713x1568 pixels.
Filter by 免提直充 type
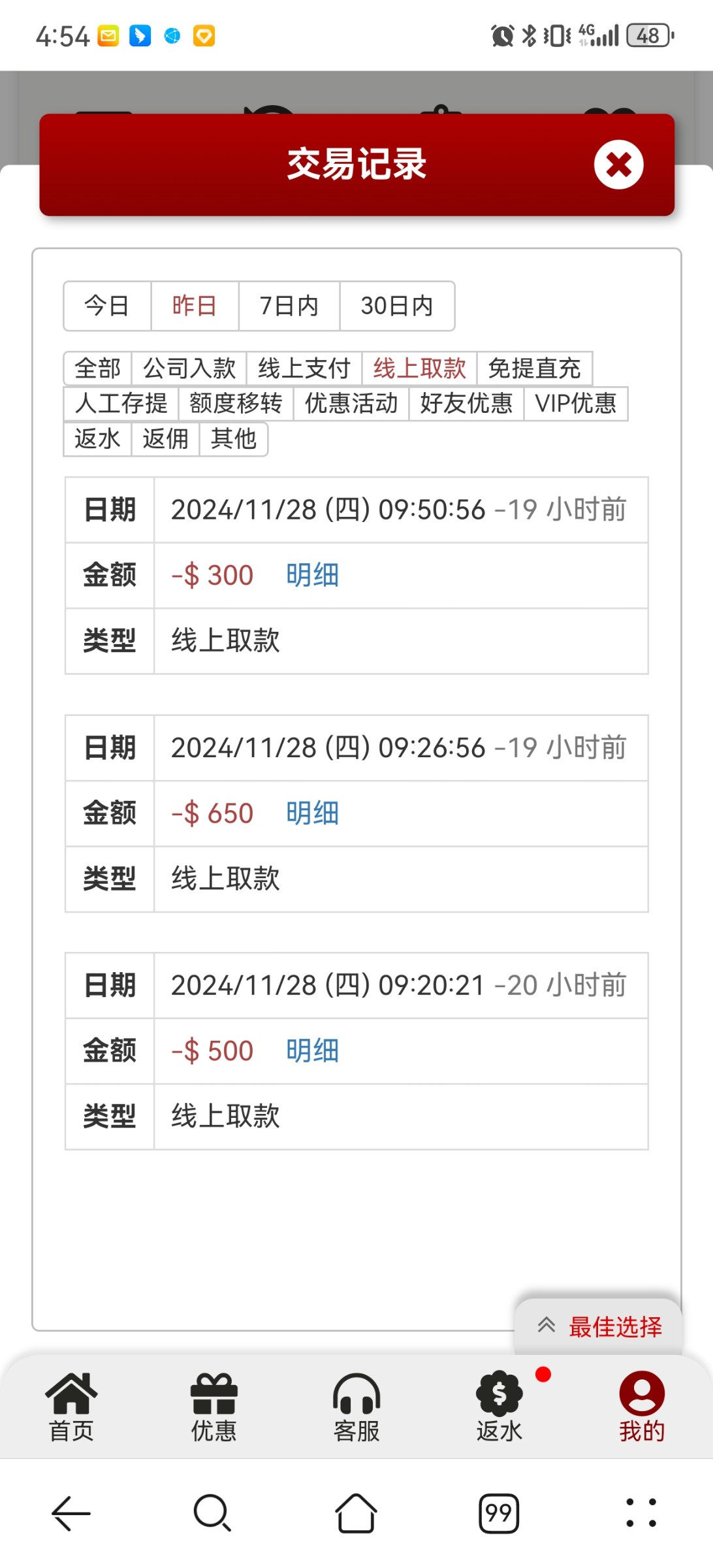pos(534,368)
